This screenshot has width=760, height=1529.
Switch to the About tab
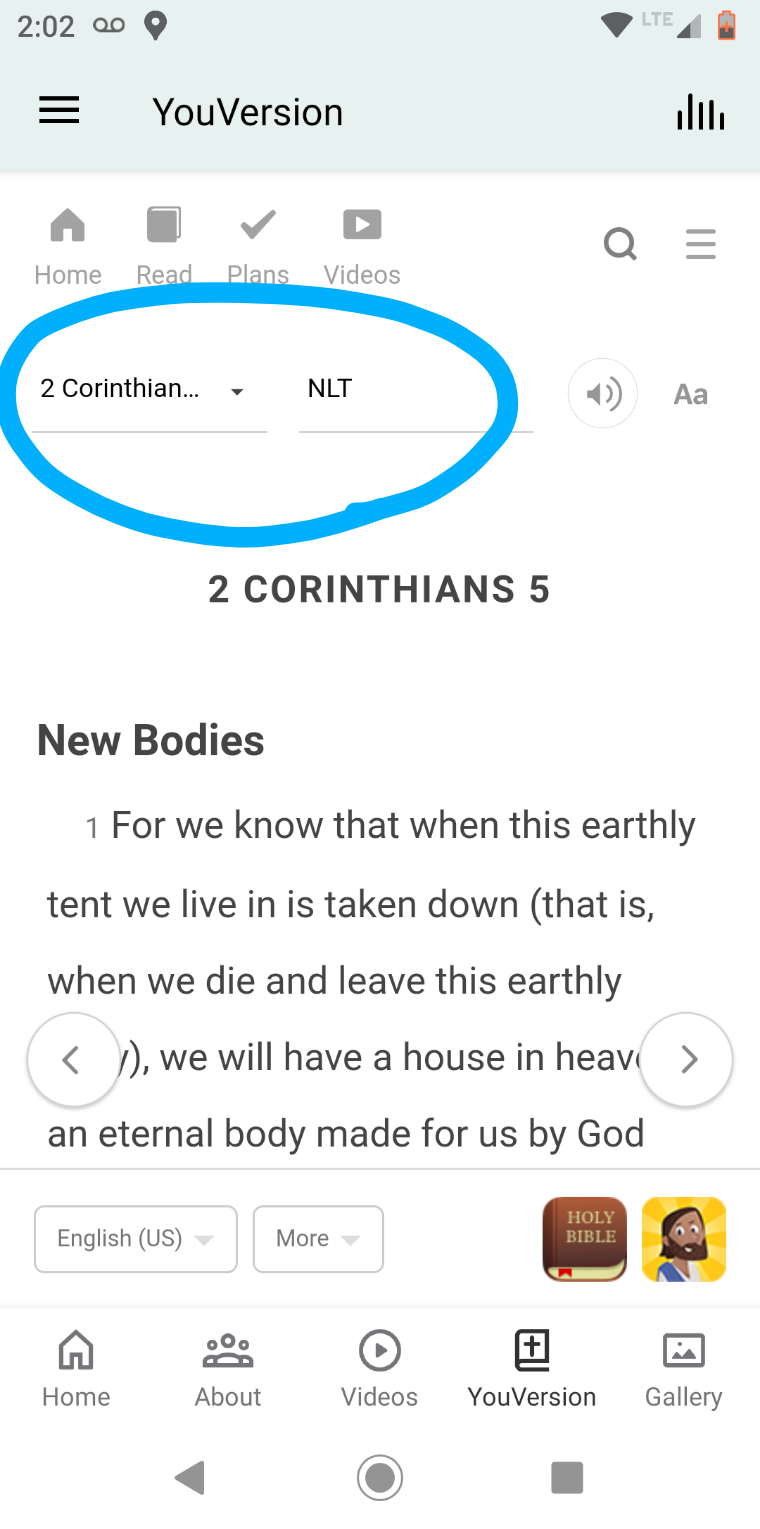click(x=228, y=1370)
